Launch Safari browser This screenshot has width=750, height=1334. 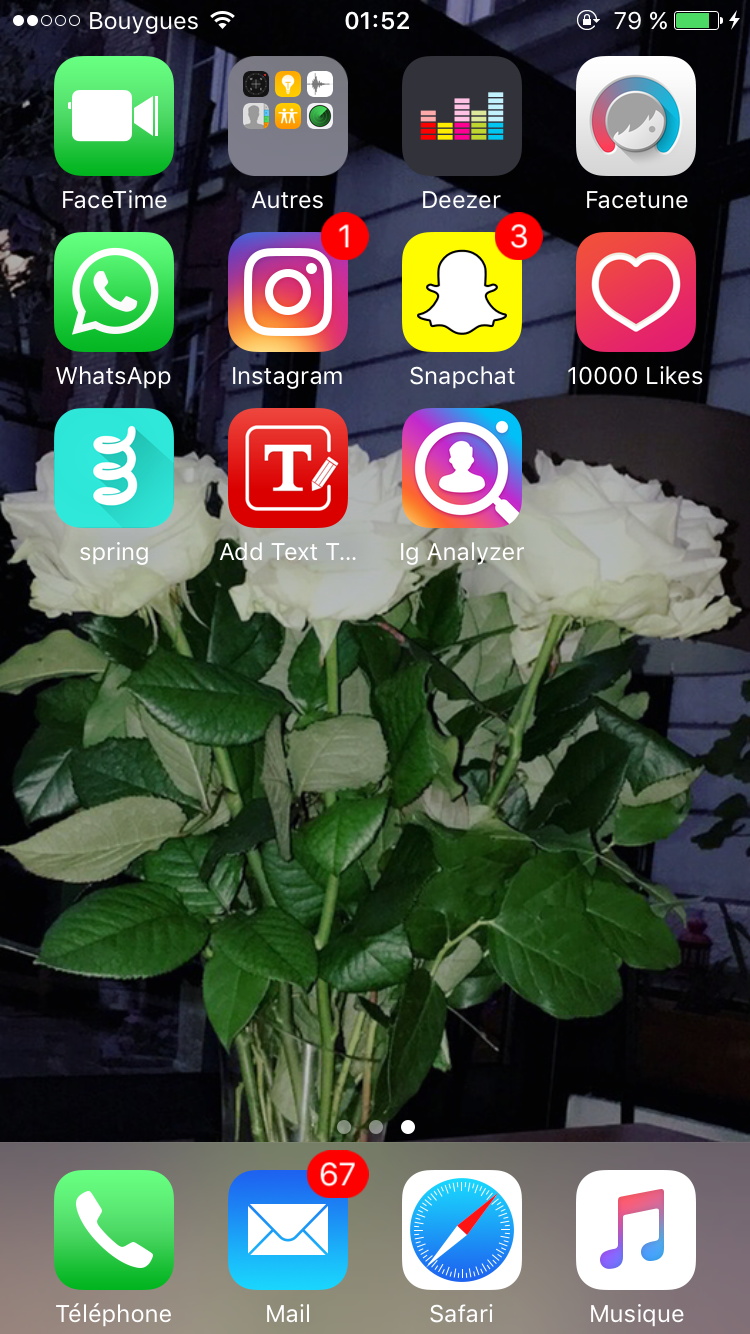[x=462, y=1230]
